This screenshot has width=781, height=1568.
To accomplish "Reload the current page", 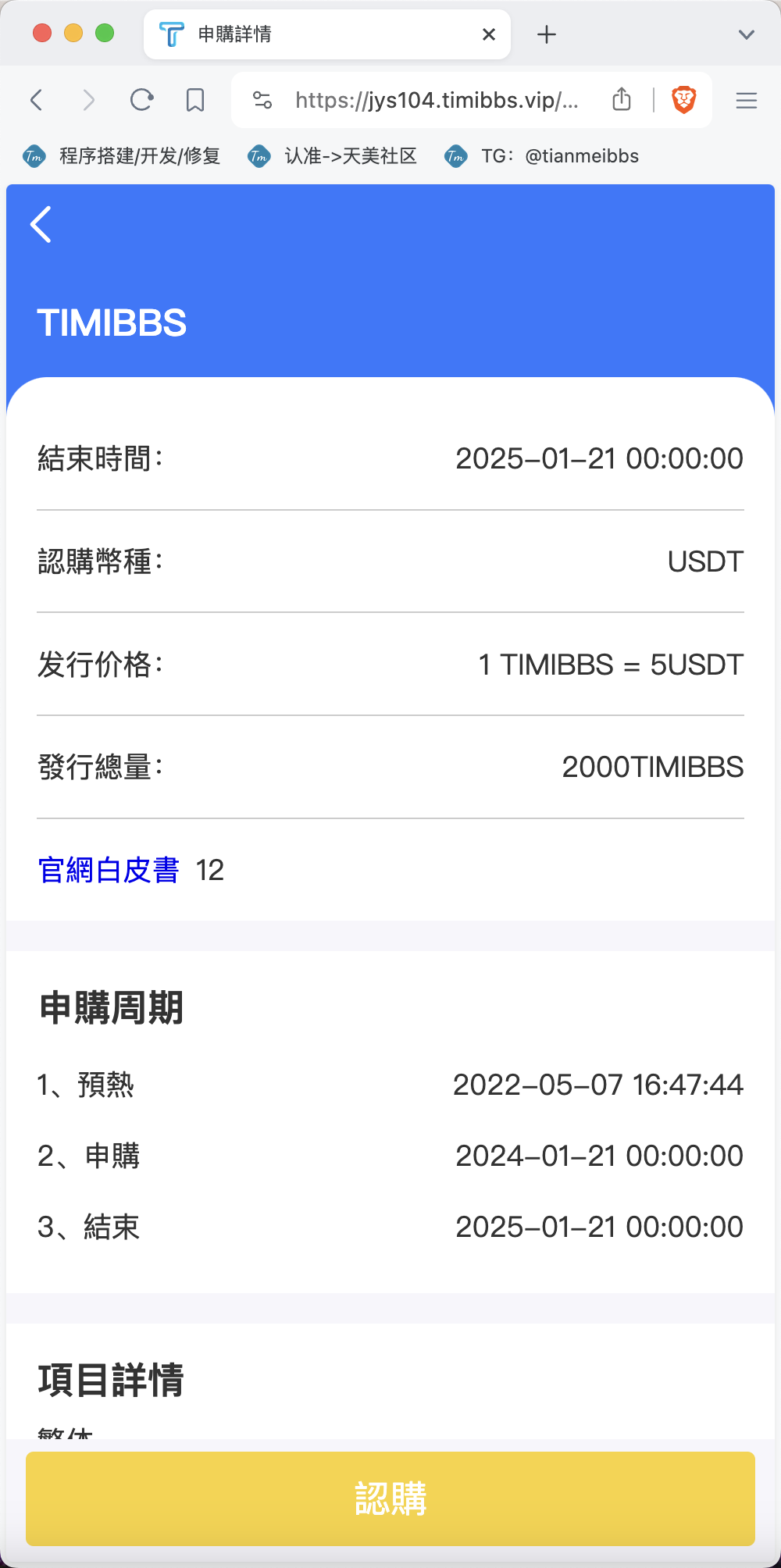I will pos(141,100).
